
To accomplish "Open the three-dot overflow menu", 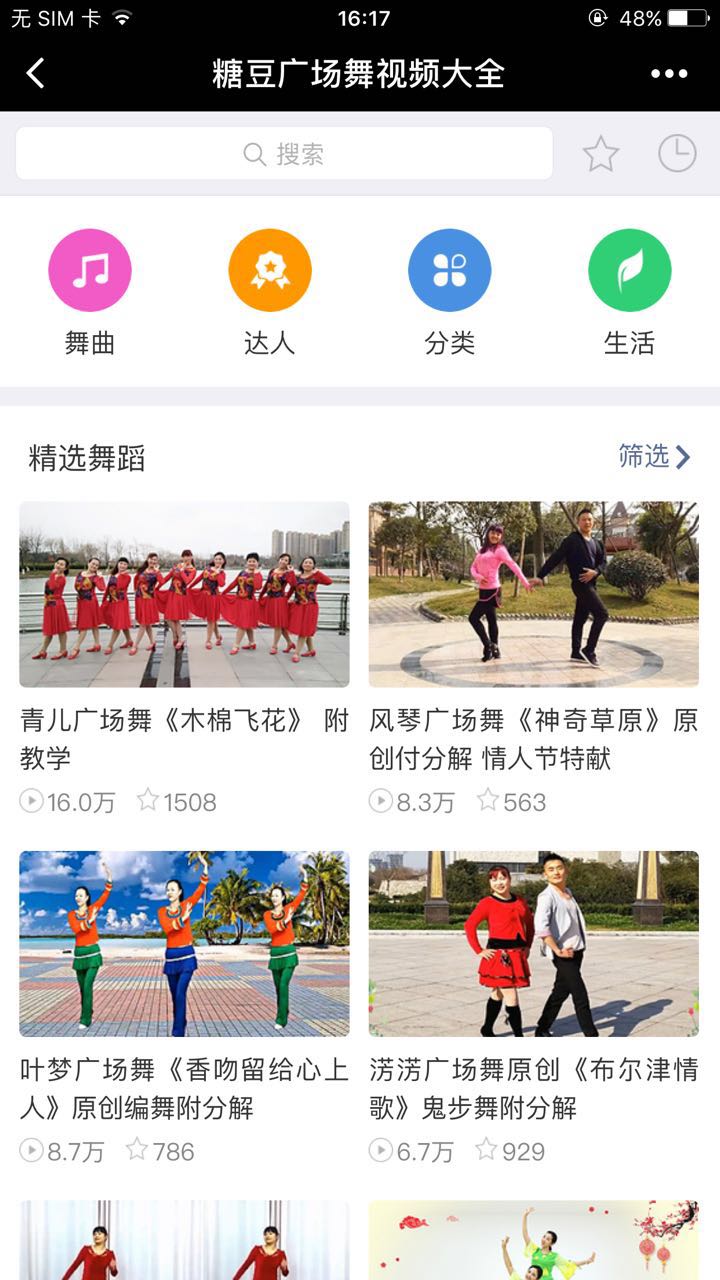I will point(669,73).
